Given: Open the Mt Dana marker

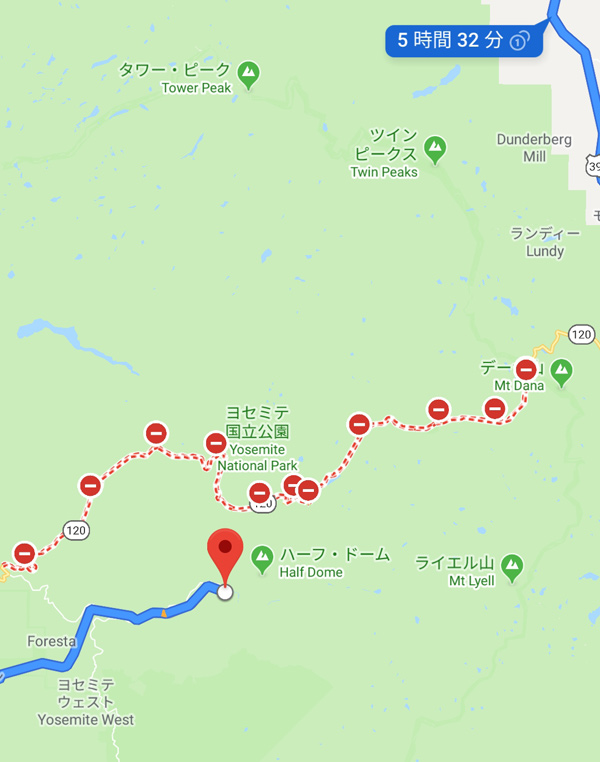Looking at the screenshot, I should tap(561, 369).
